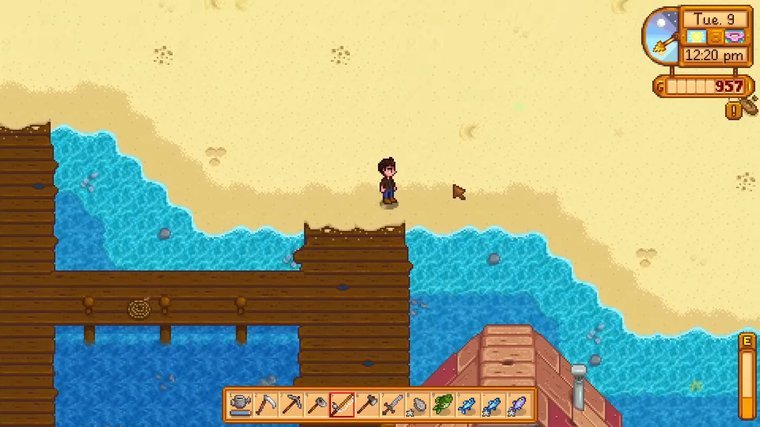The image size is (760, 427).
Task: Select the purple fish in the last slot
Action: (x=517, y=405)
